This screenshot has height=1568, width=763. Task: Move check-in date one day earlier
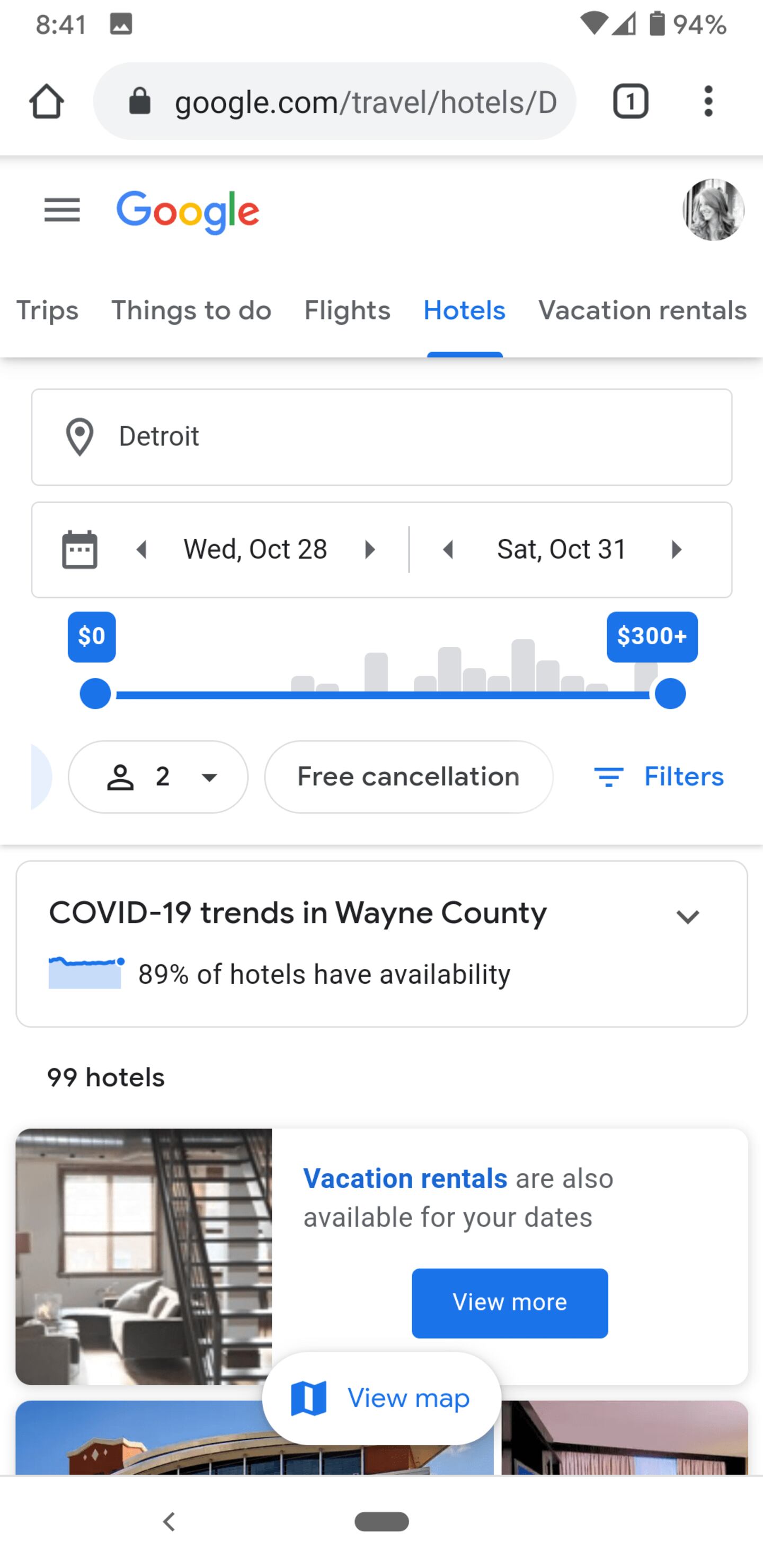click(142, 550)
